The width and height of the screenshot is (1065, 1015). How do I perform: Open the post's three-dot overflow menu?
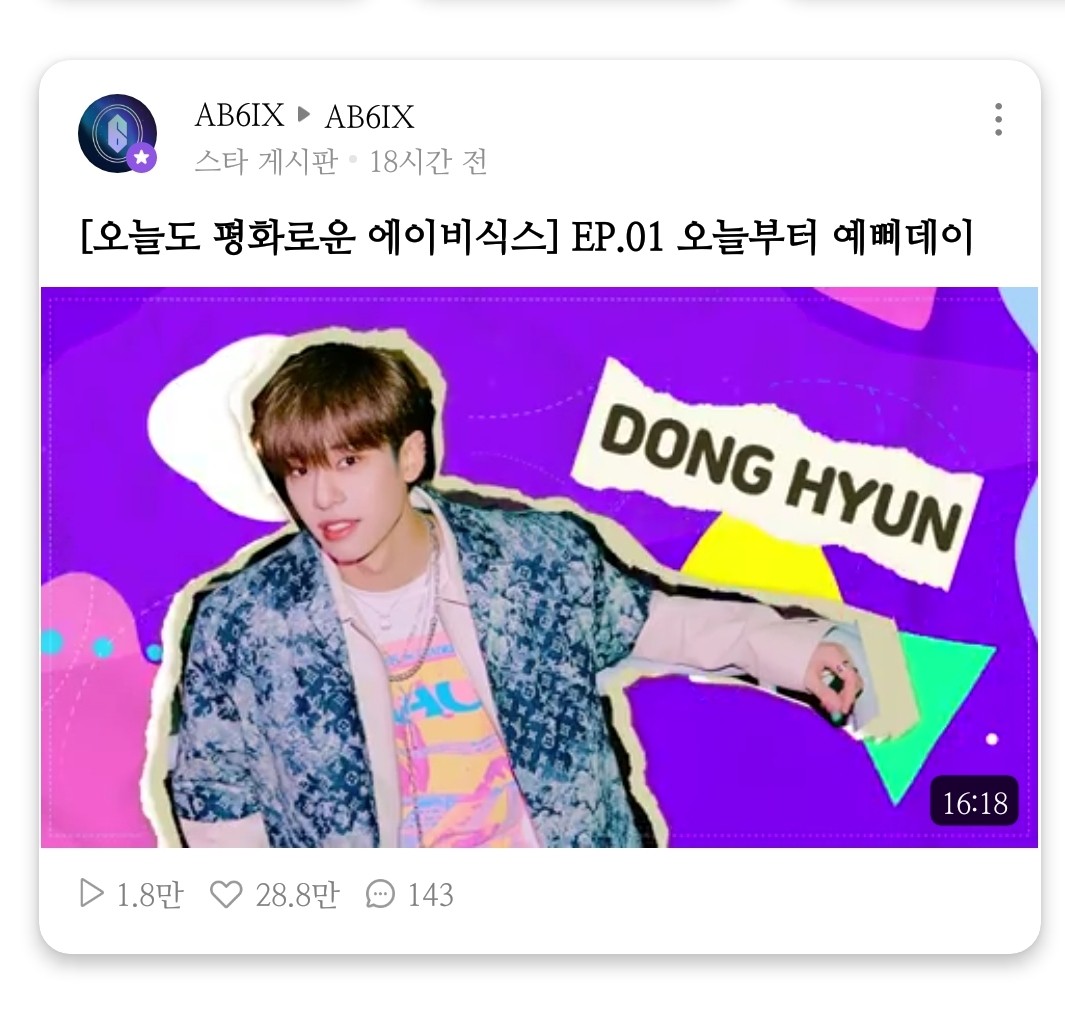997,120
